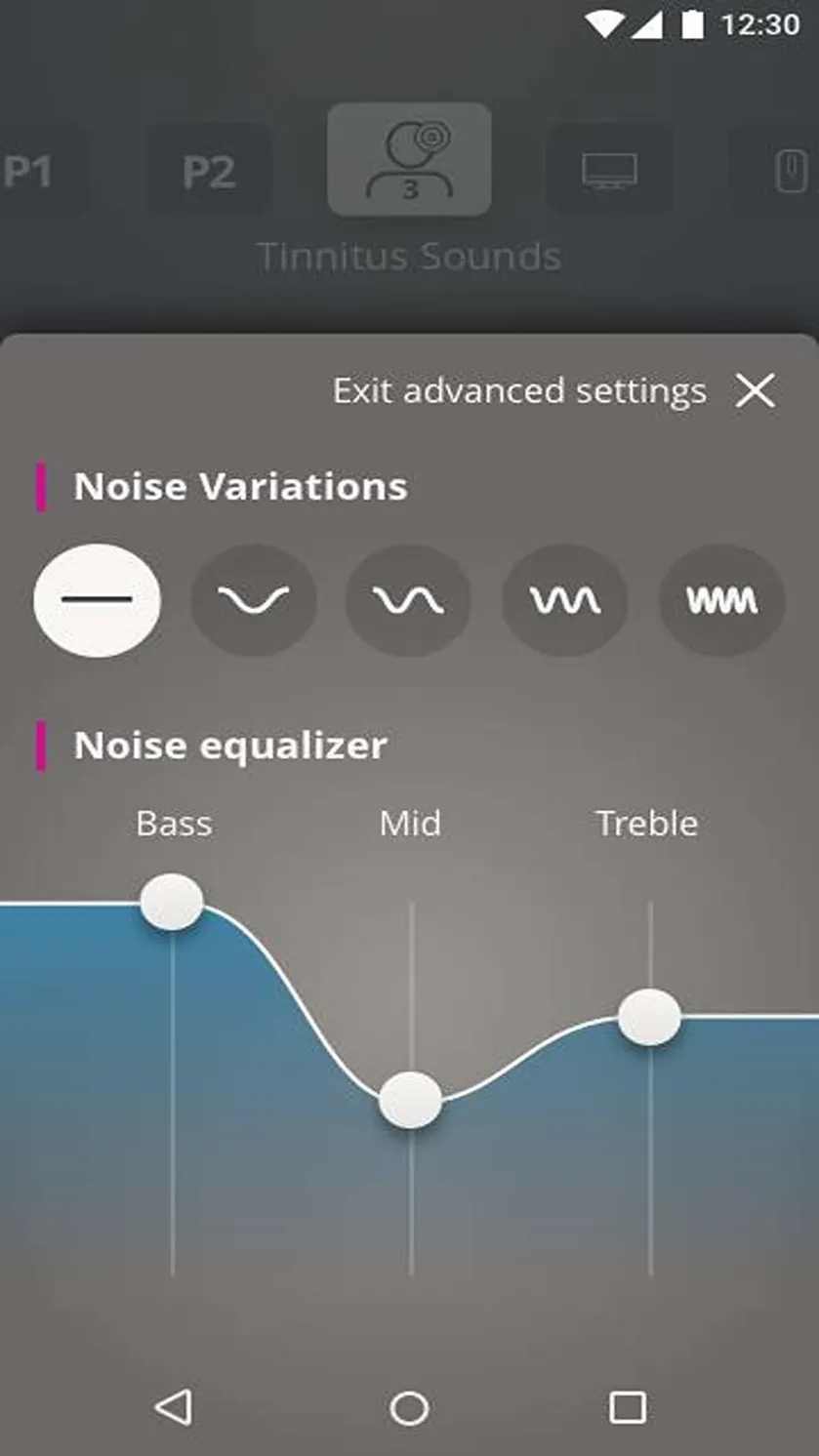
Task: Choose the single slow wave noise variation
Action: click(253, 600)
